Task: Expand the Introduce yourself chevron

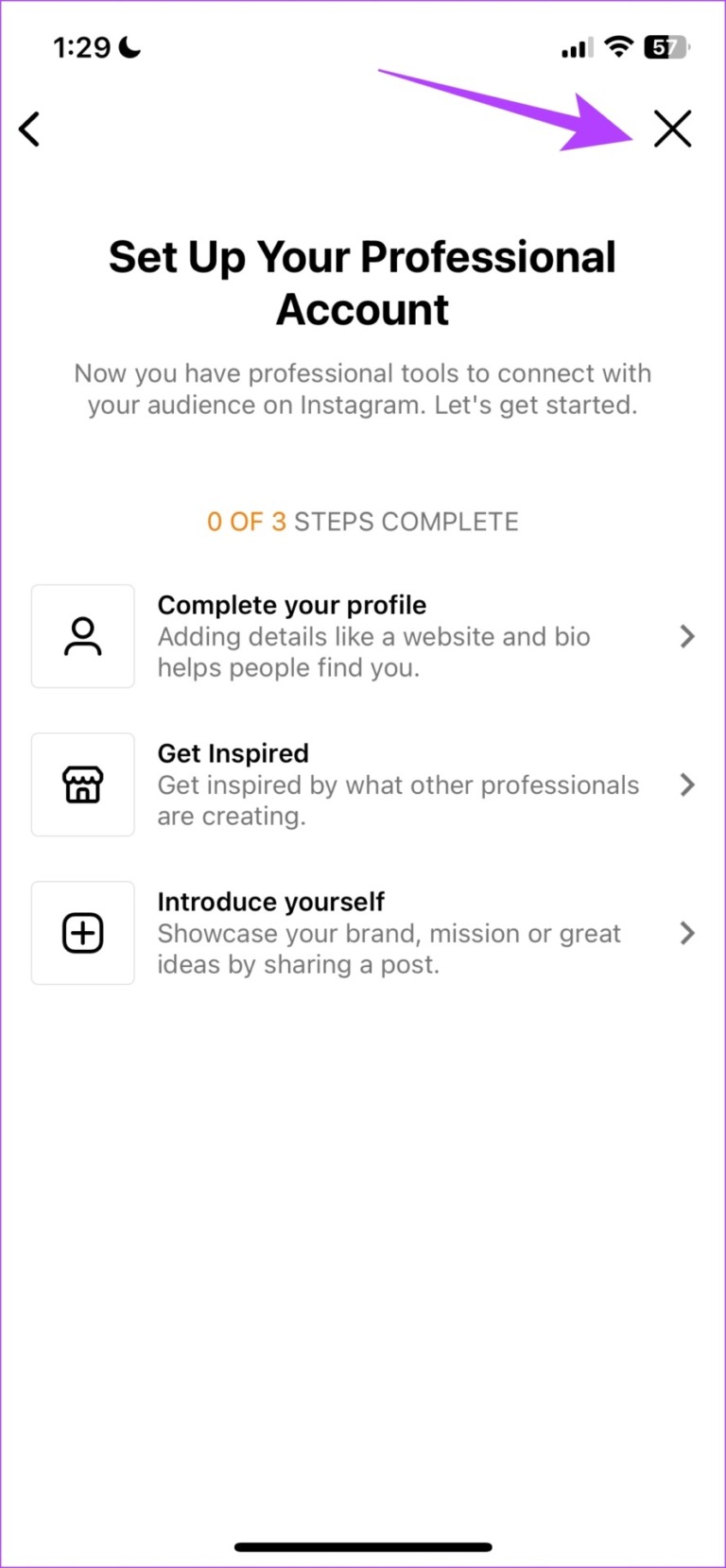Action: [688, 933]
